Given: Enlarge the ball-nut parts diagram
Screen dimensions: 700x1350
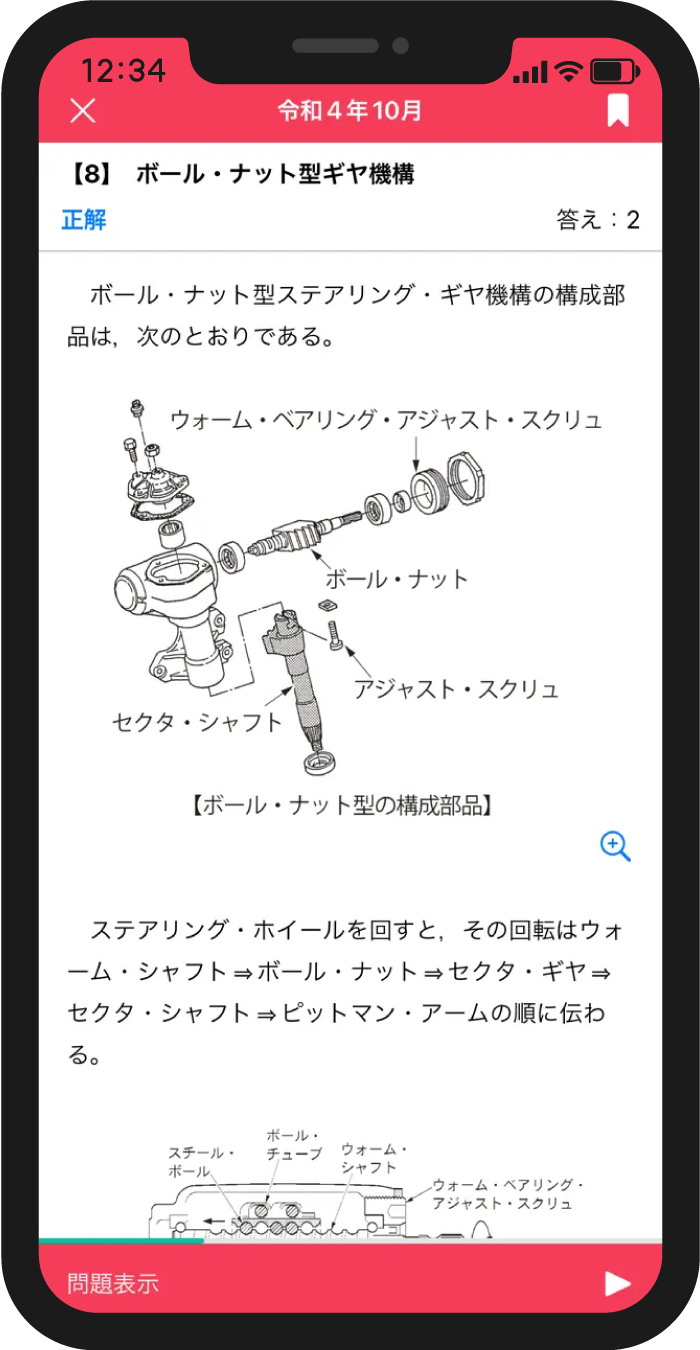Looking at the screenshot, I should tap(615, 846).
